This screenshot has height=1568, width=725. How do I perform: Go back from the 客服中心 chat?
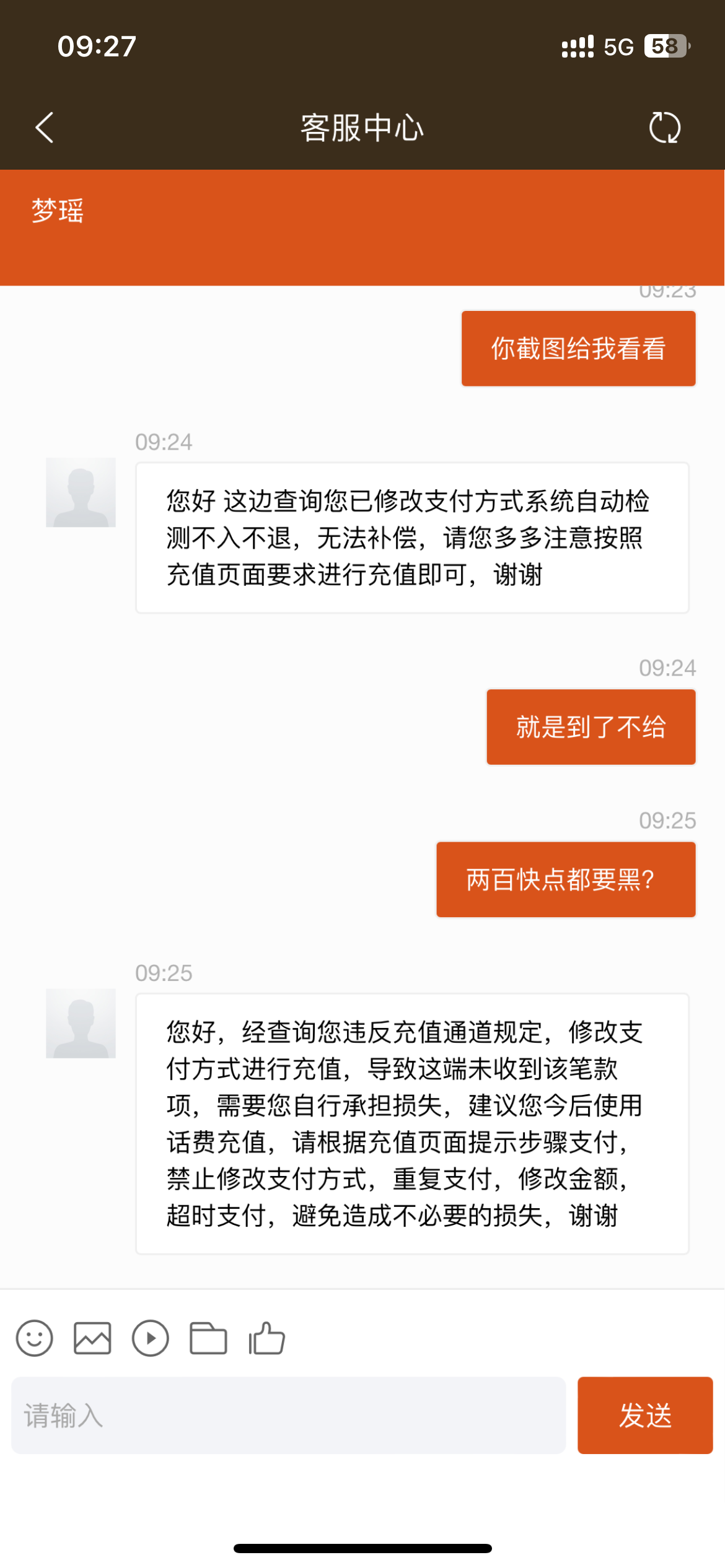45,128
